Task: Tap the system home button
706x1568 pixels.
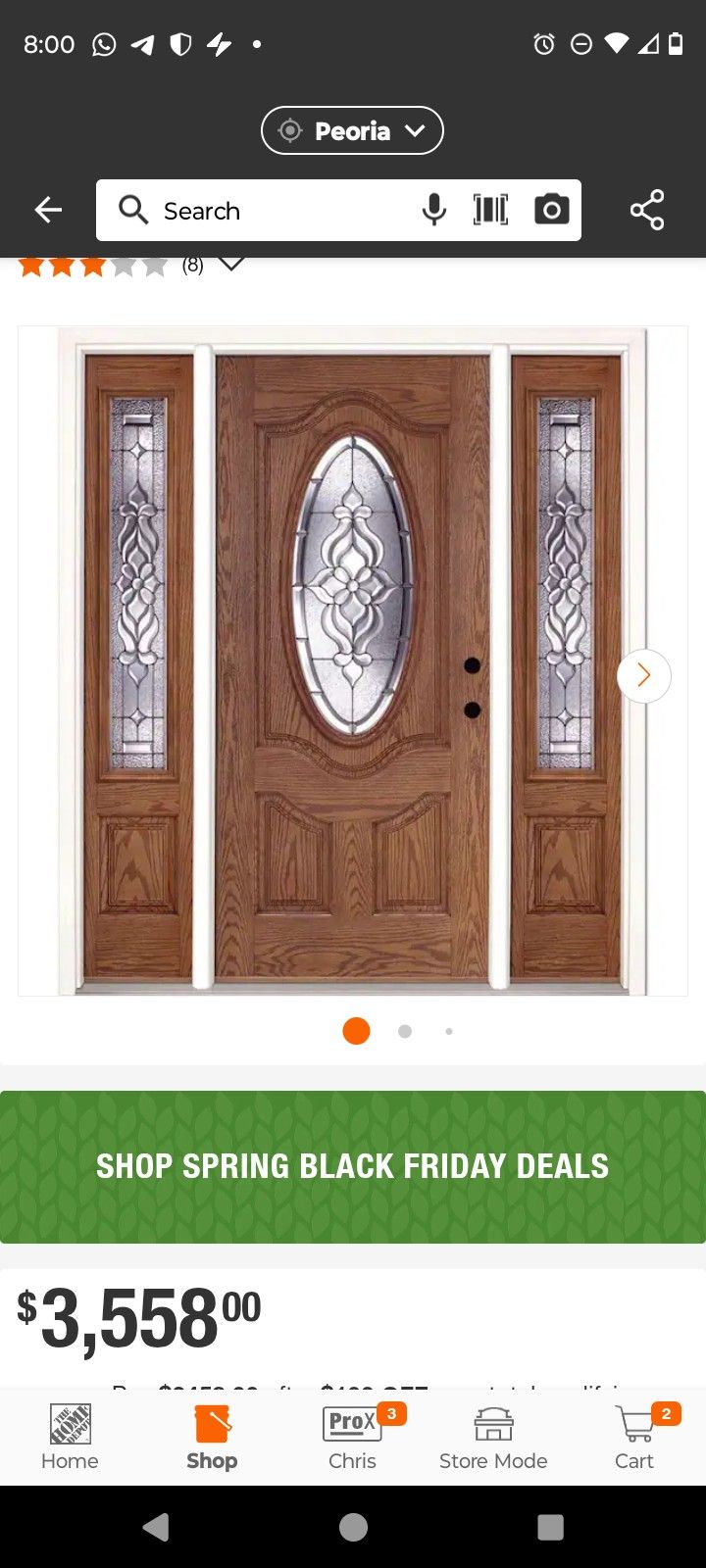Action: (353, 1527)
